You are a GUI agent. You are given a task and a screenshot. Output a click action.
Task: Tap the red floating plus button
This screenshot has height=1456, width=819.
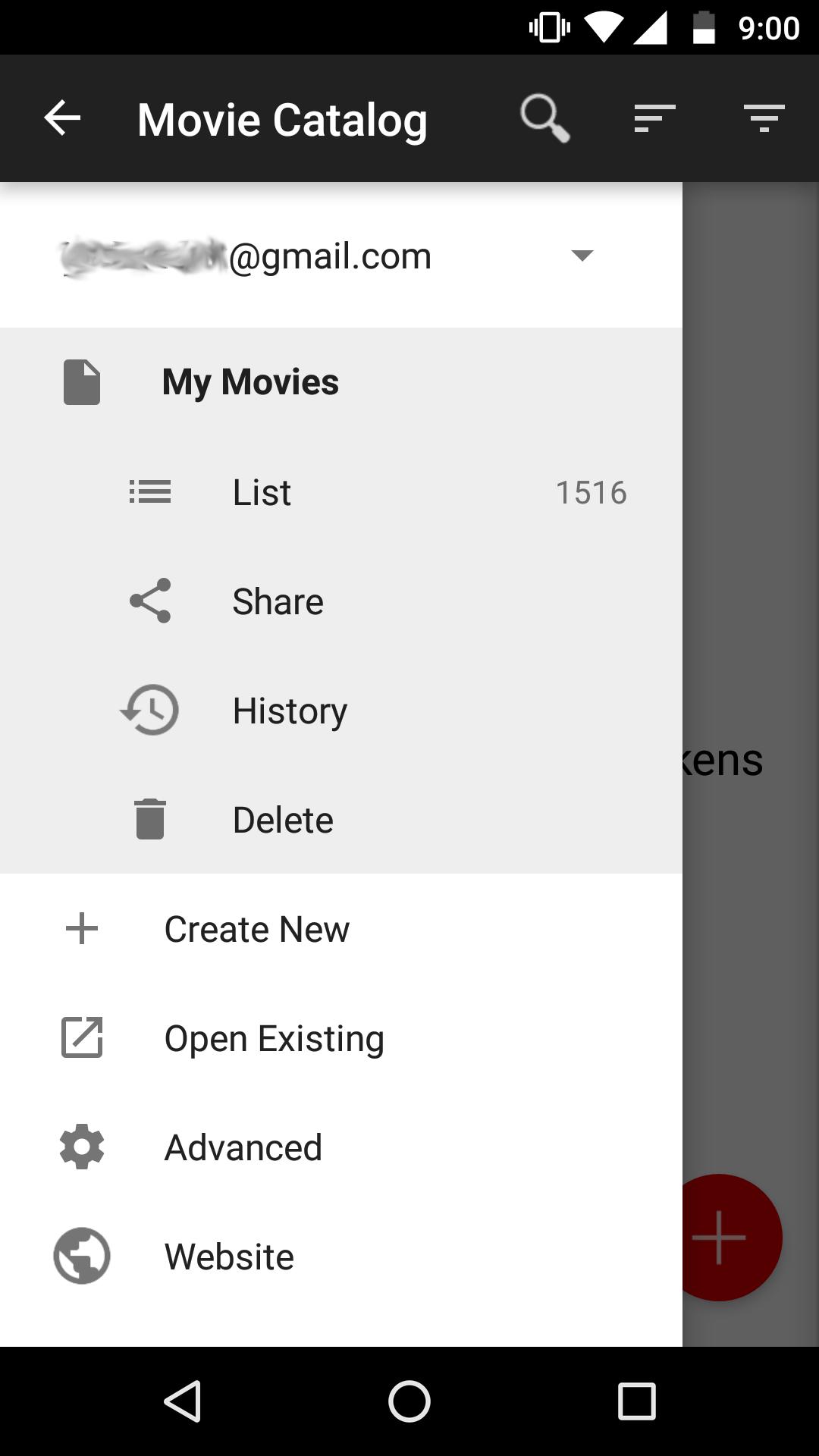pos(719,1236)
